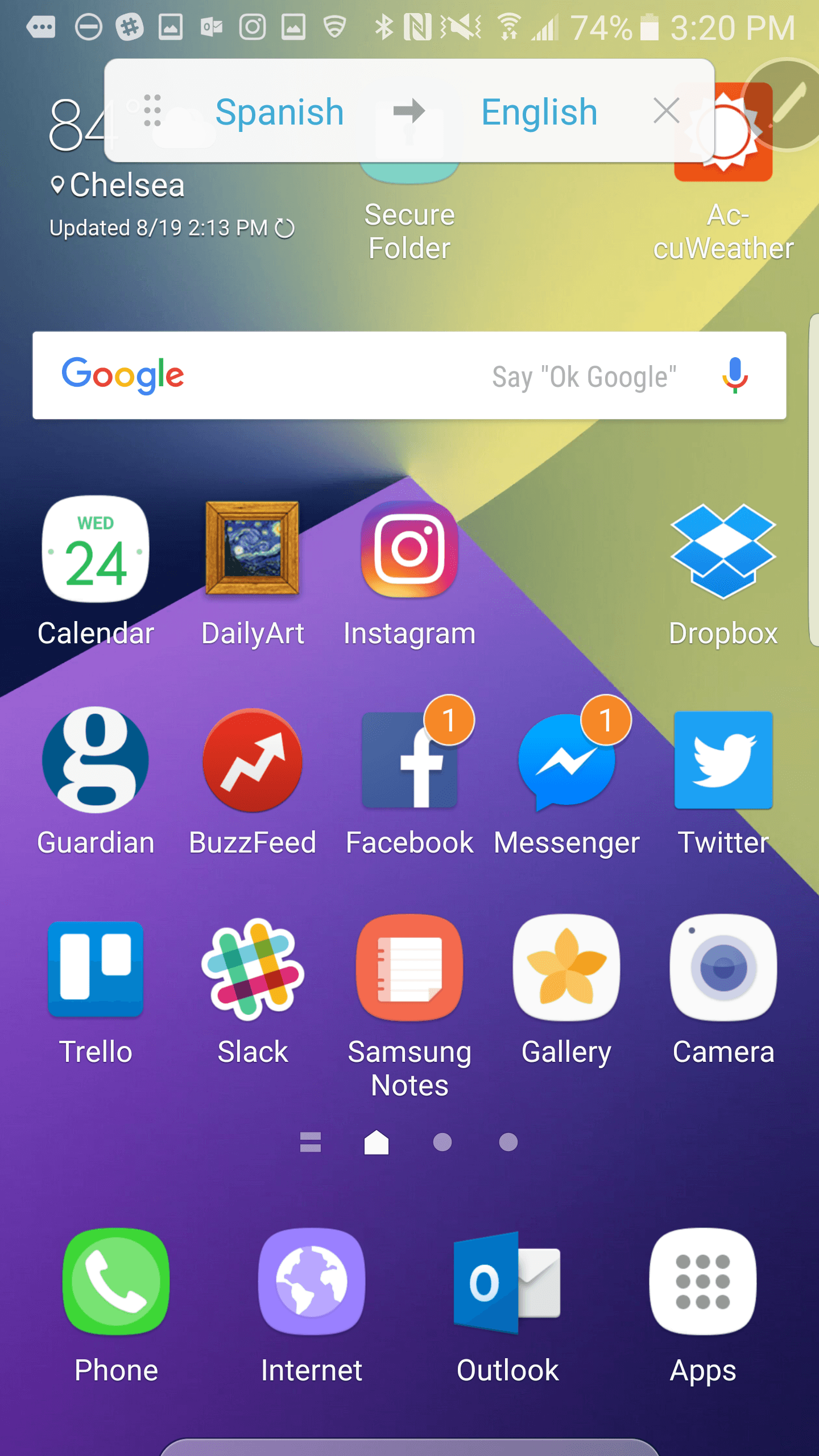Tap the Google voice search microphone
The image size is (819, 1456).
click(734, 376)
